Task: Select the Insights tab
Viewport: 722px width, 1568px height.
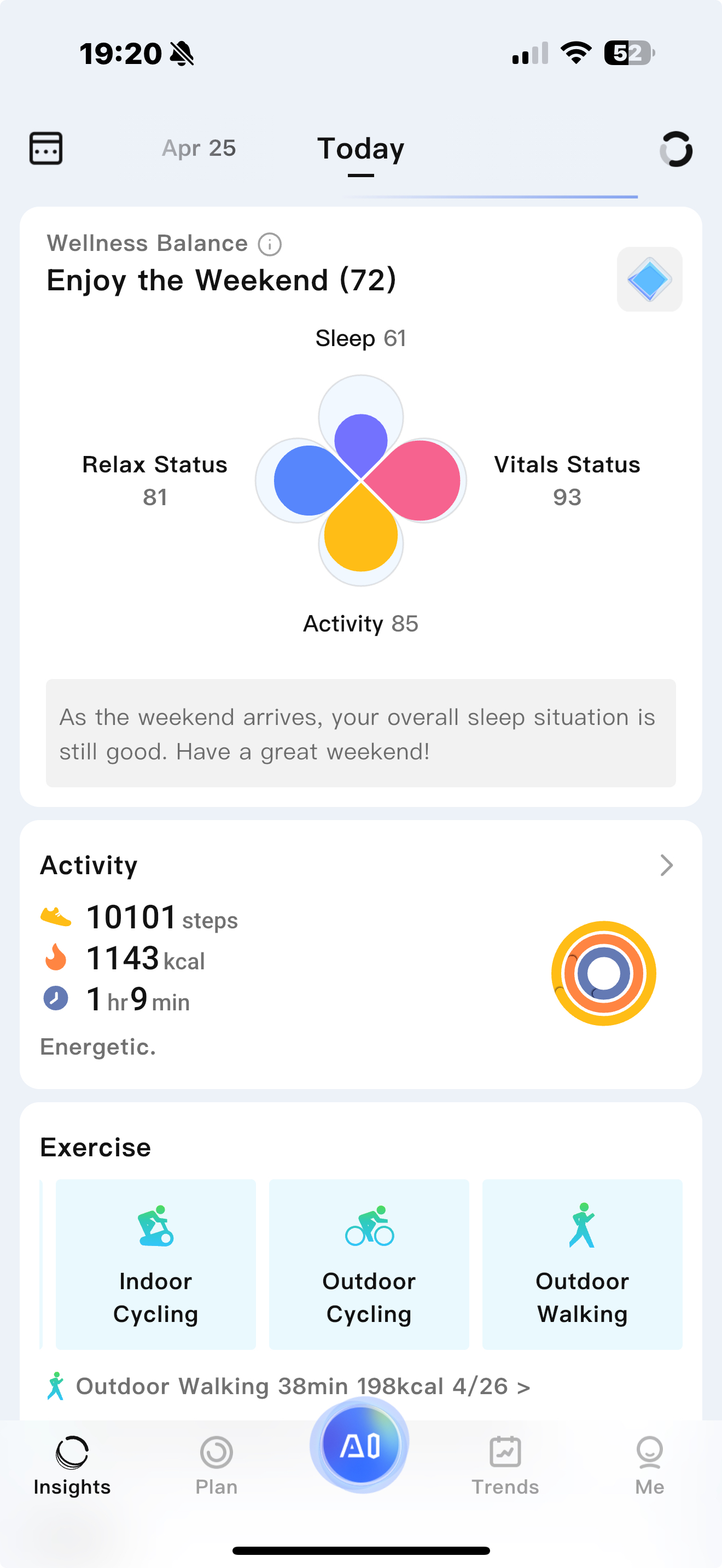Action: (72, 1465)
